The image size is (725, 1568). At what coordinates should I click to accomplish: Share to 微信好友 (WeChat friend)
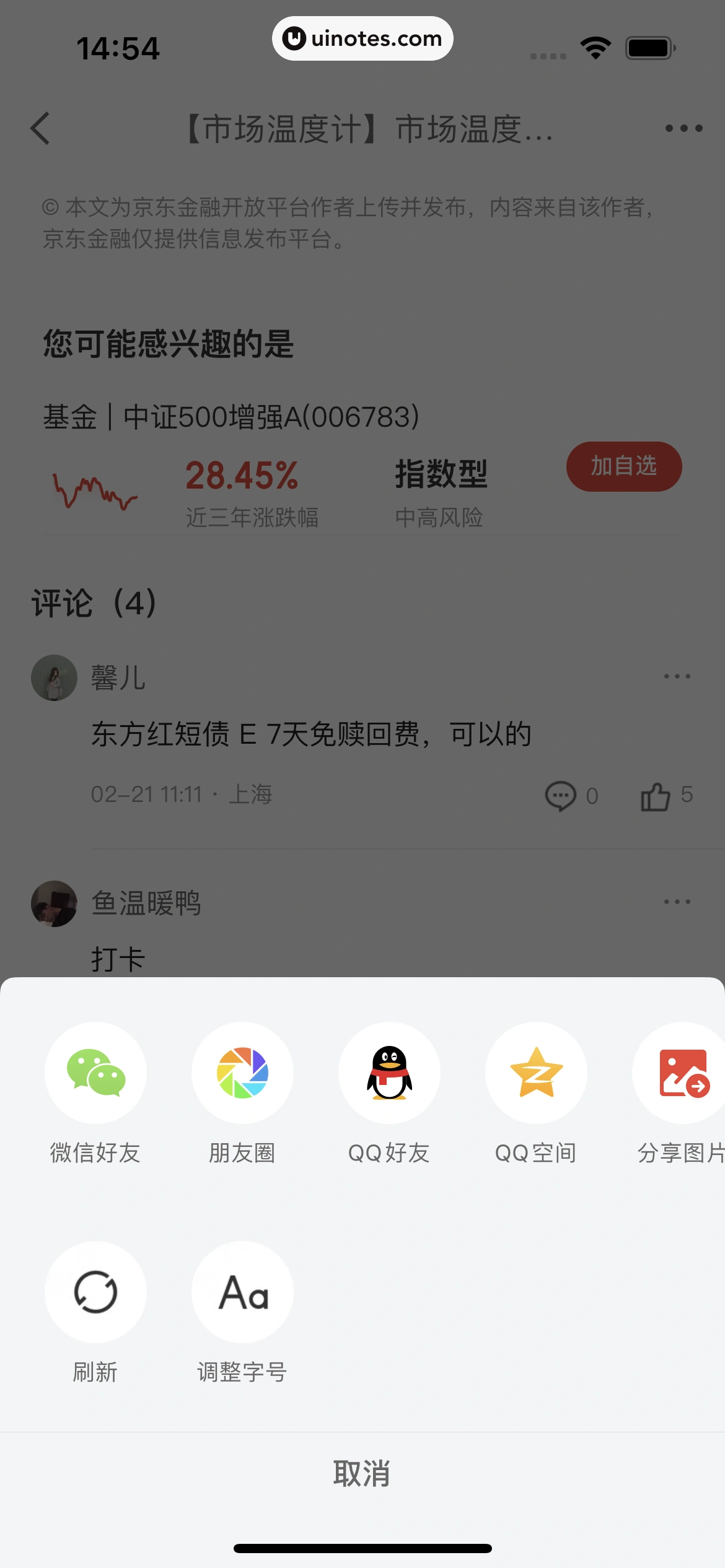95,1073
